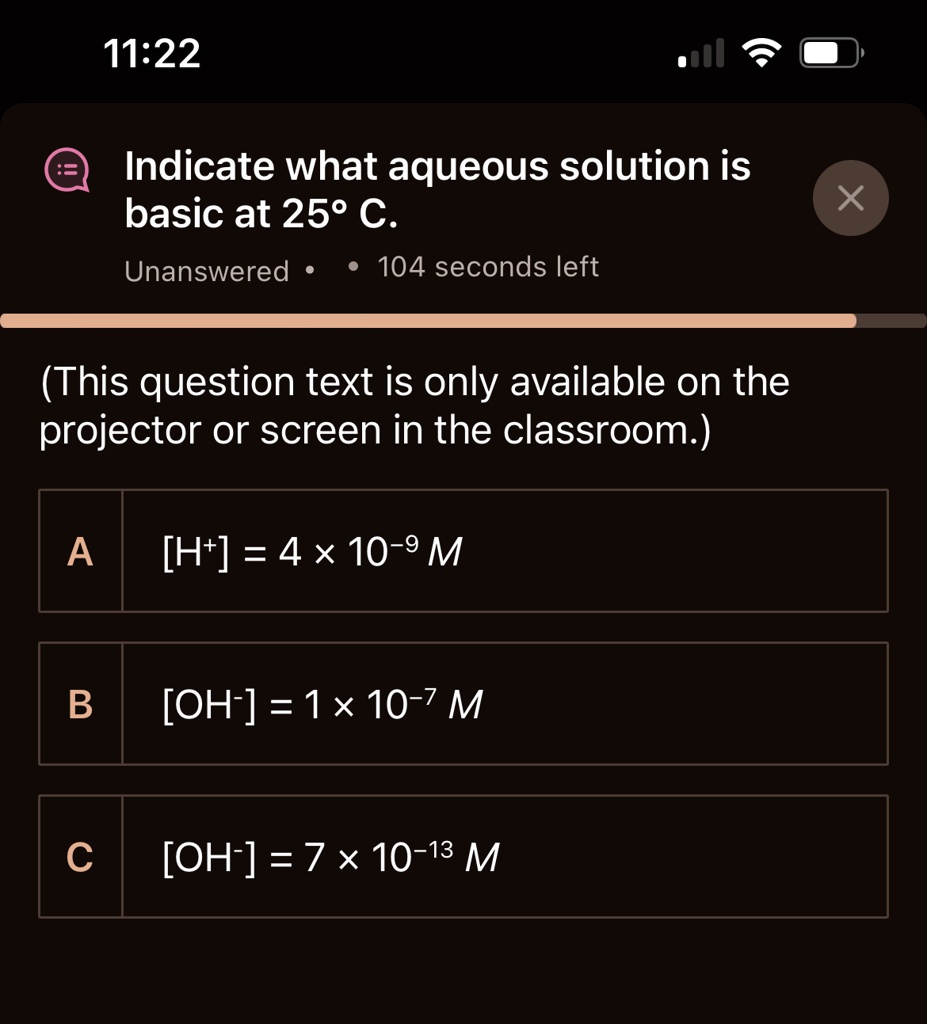This screenshot has width=927, height=1024.
Task: Select answer A with [H+] = 4 × 10⁻⁹ M
Action: (463, 551)
